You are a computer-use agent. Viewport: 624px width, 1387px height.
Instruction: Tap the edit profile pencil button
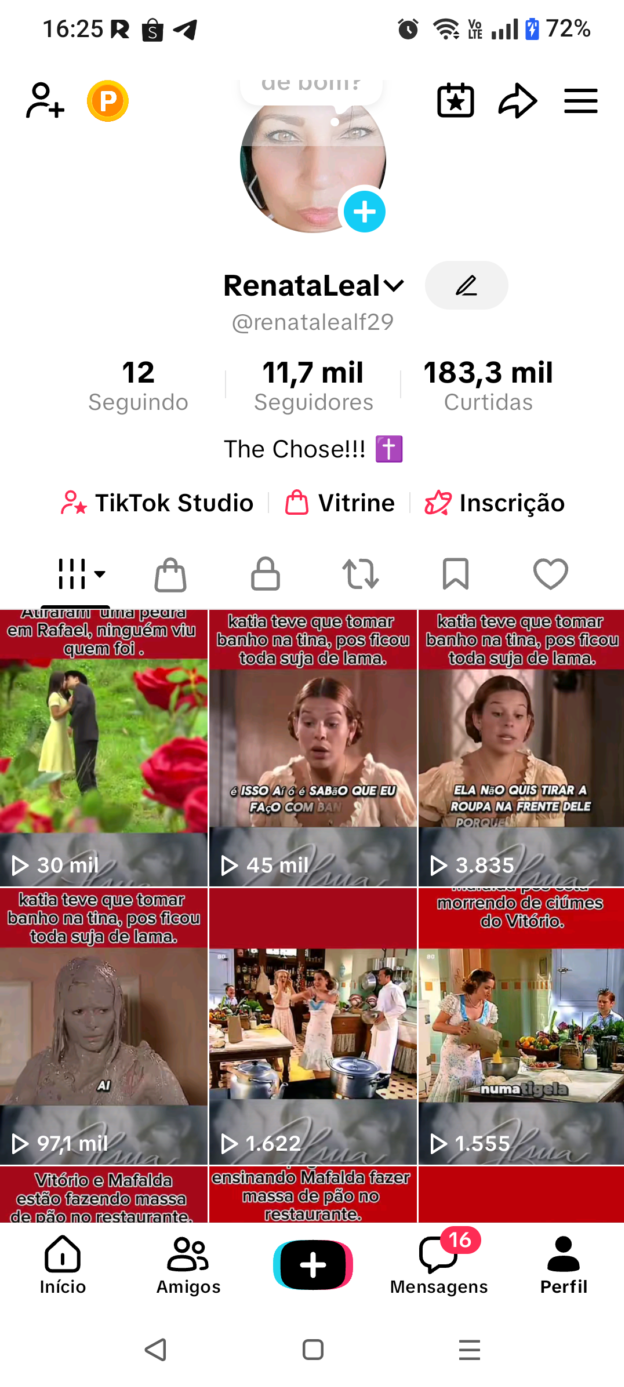click(x=466, y=286)
